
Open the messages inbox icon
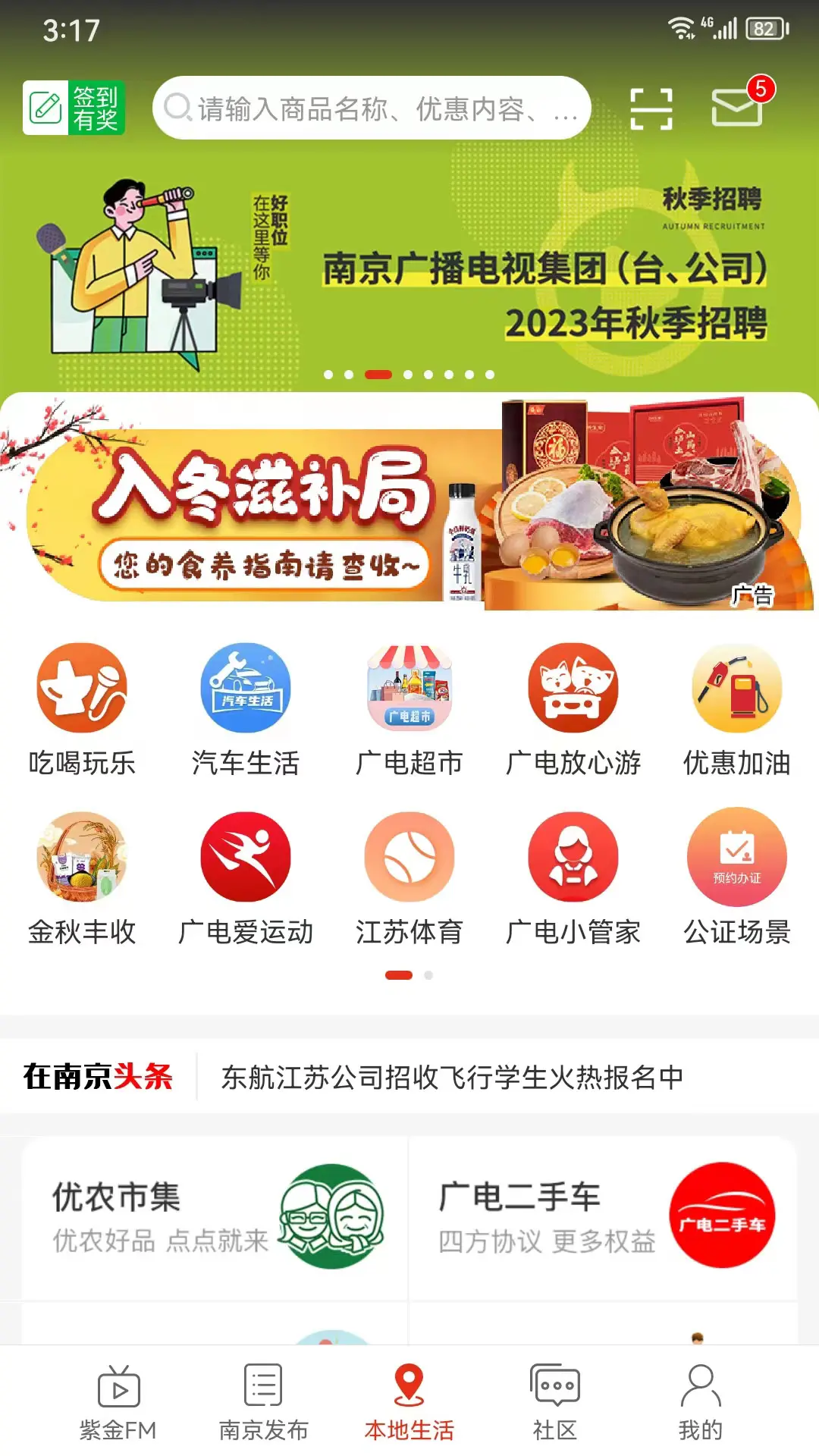point(736,107)
